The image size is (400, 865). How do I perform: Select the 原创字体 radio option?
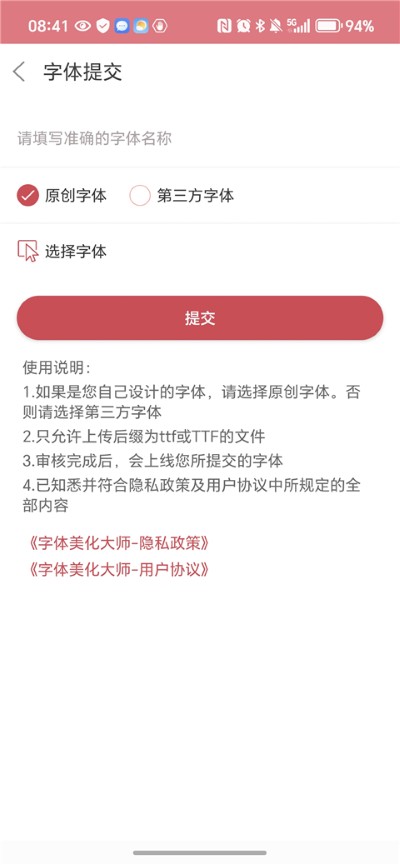point(62,195)
